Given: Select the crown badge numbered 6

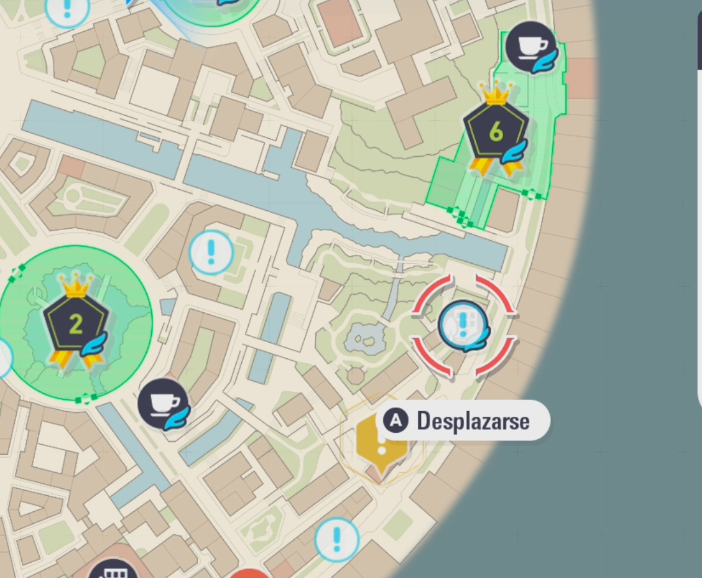Looking at the screenshot, I should [495, 132].
